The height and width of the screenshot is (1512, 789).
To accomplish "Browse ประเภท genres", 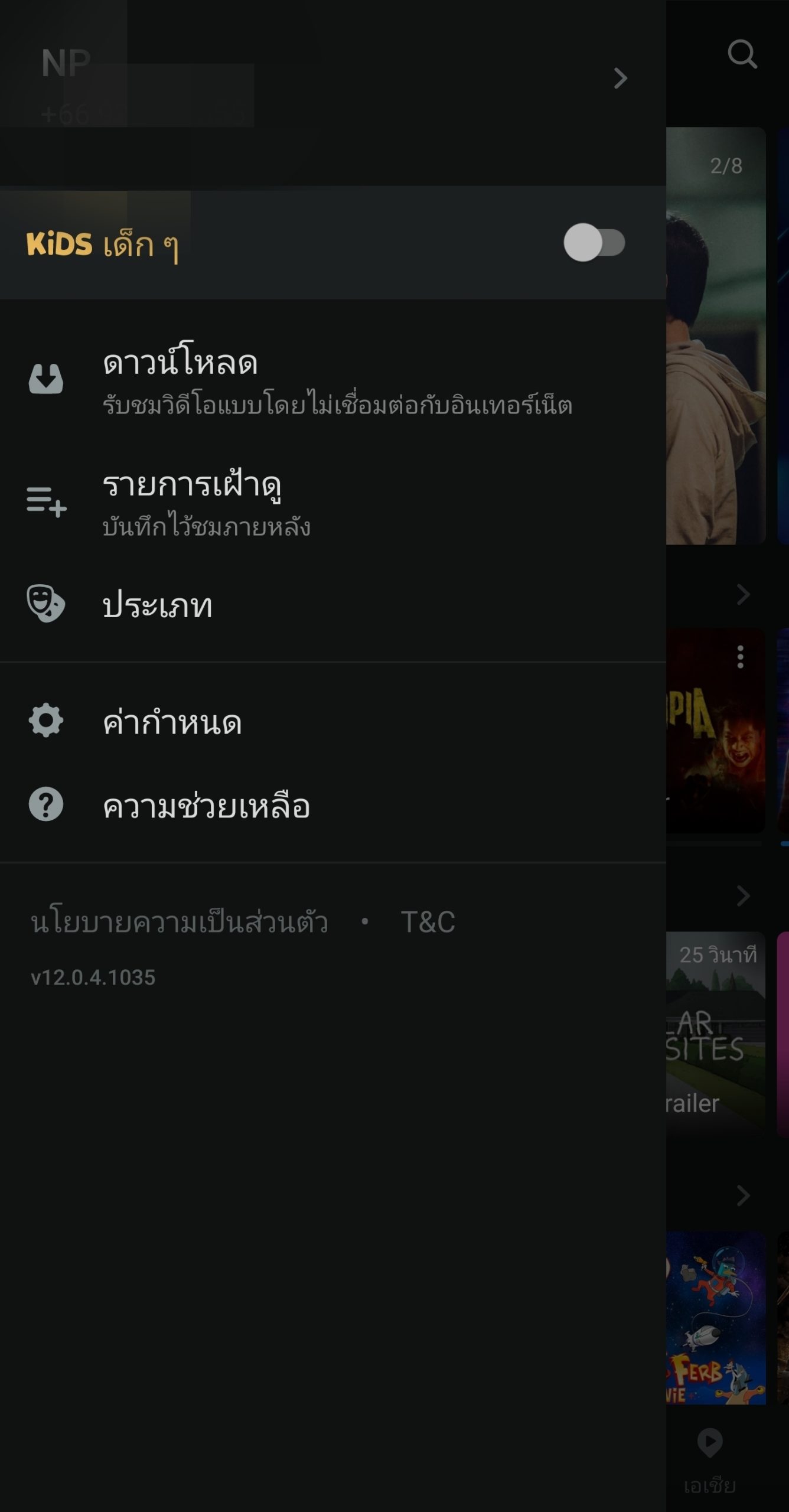I will tap(157, 605).
